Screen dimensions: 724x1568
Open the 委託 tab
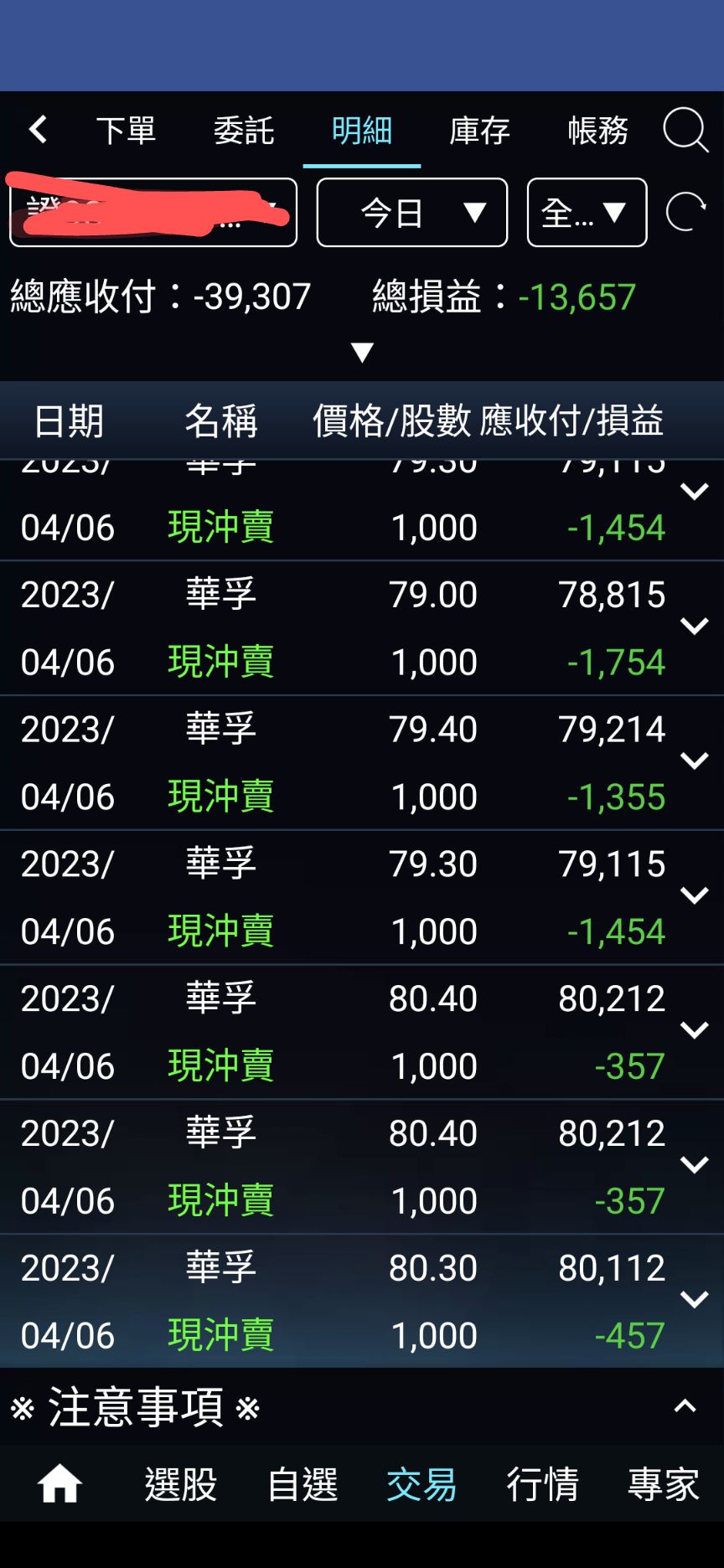(x=243, y=131)
